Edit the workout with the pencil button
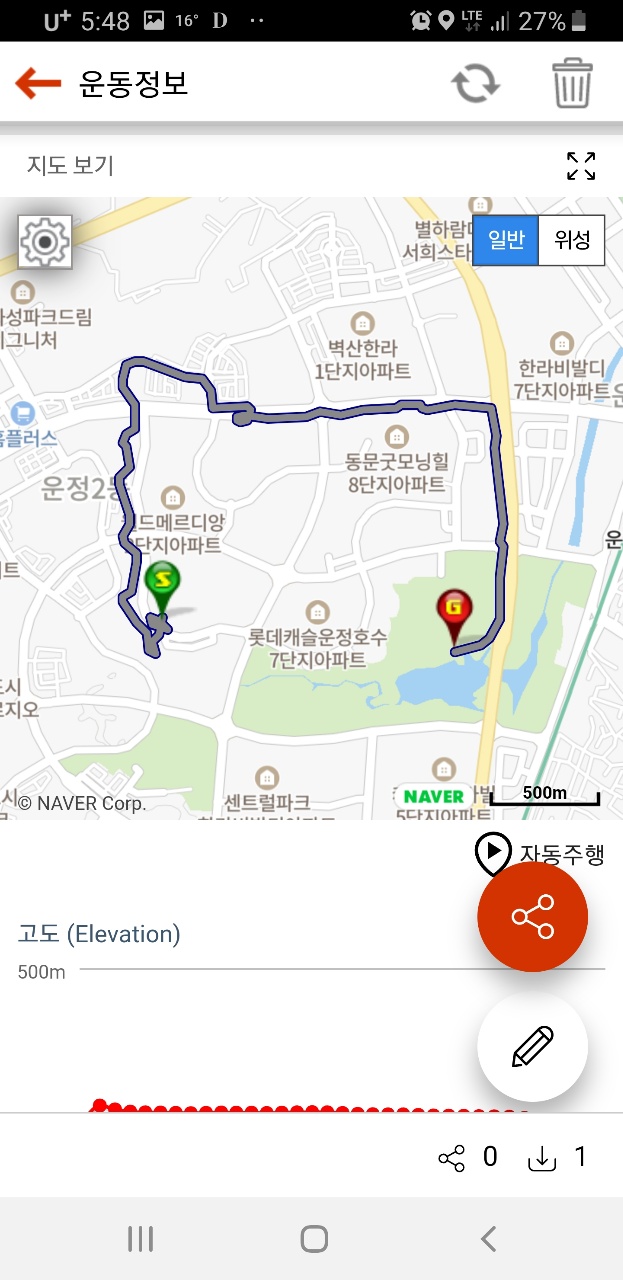Screen dimensions: 623x1280 point(532,1047)
